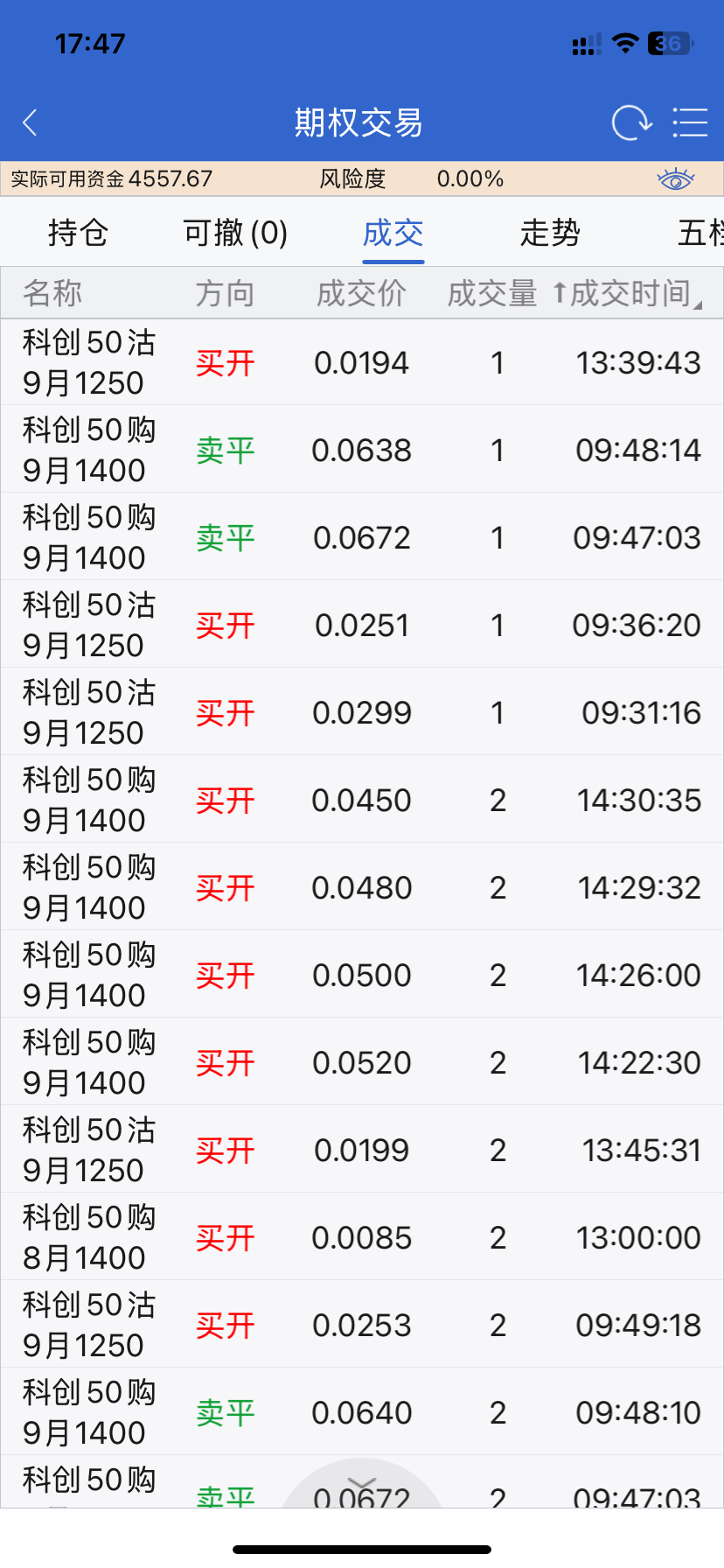Go back from 期权交易 screen
The height and width of the screenshot is (1568, 724).
tap(31, 122)
